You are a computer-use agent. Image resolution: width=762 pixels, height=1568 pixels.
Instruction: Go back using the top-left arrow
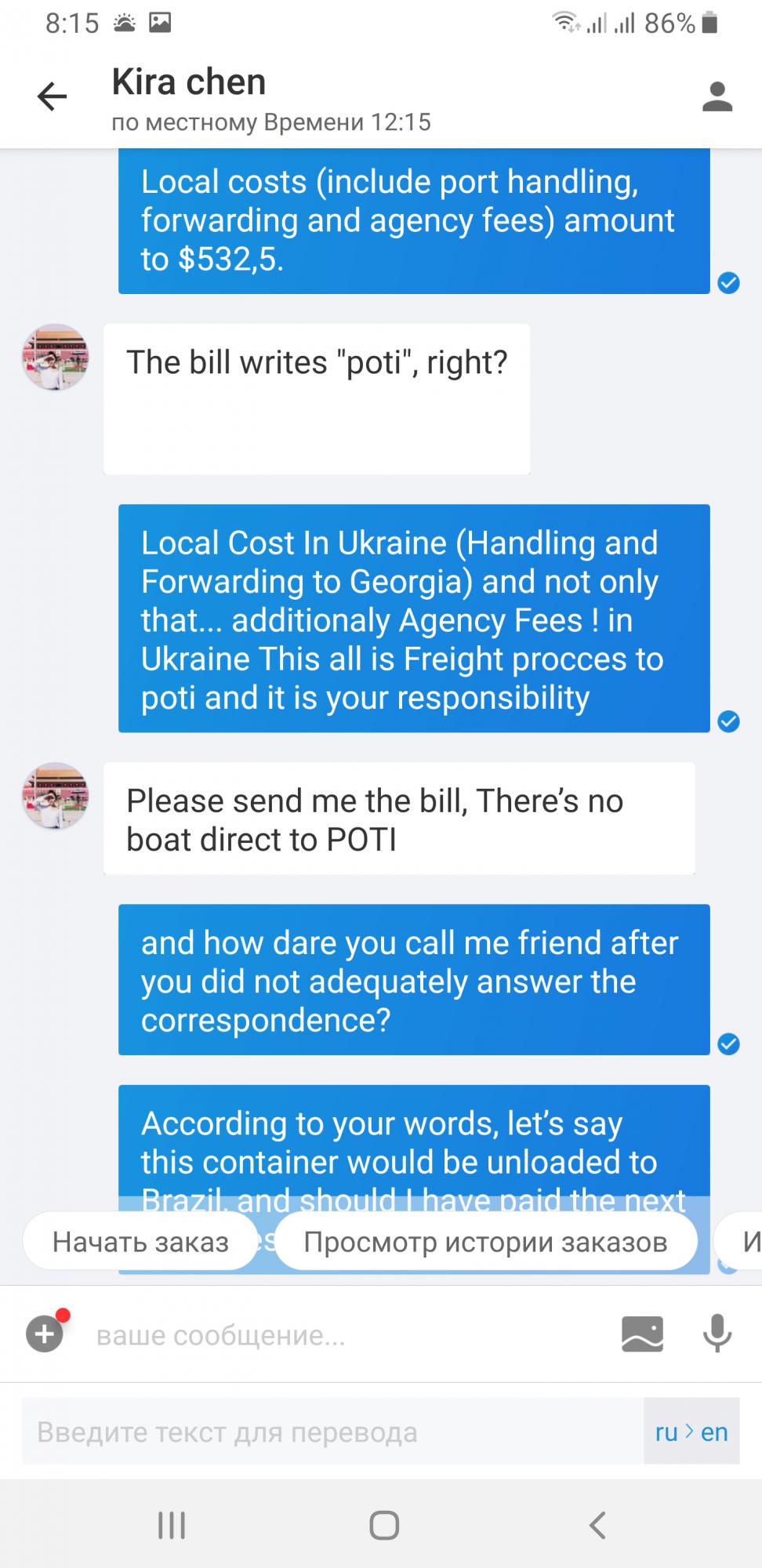[x=53, y=97]
